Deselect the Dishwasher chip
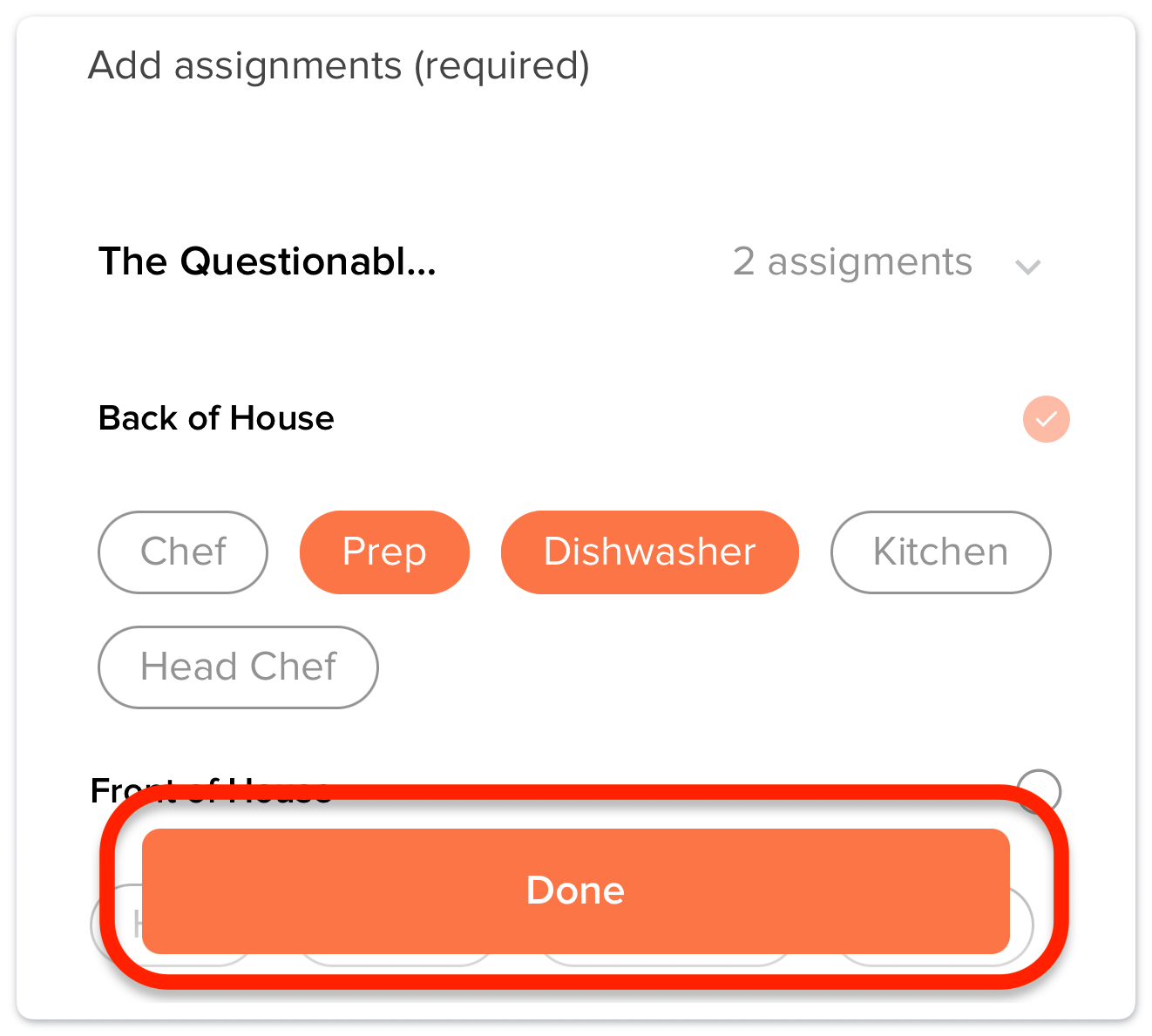The width and height of the screenshot is (1152, 1036). click(649, 552)
